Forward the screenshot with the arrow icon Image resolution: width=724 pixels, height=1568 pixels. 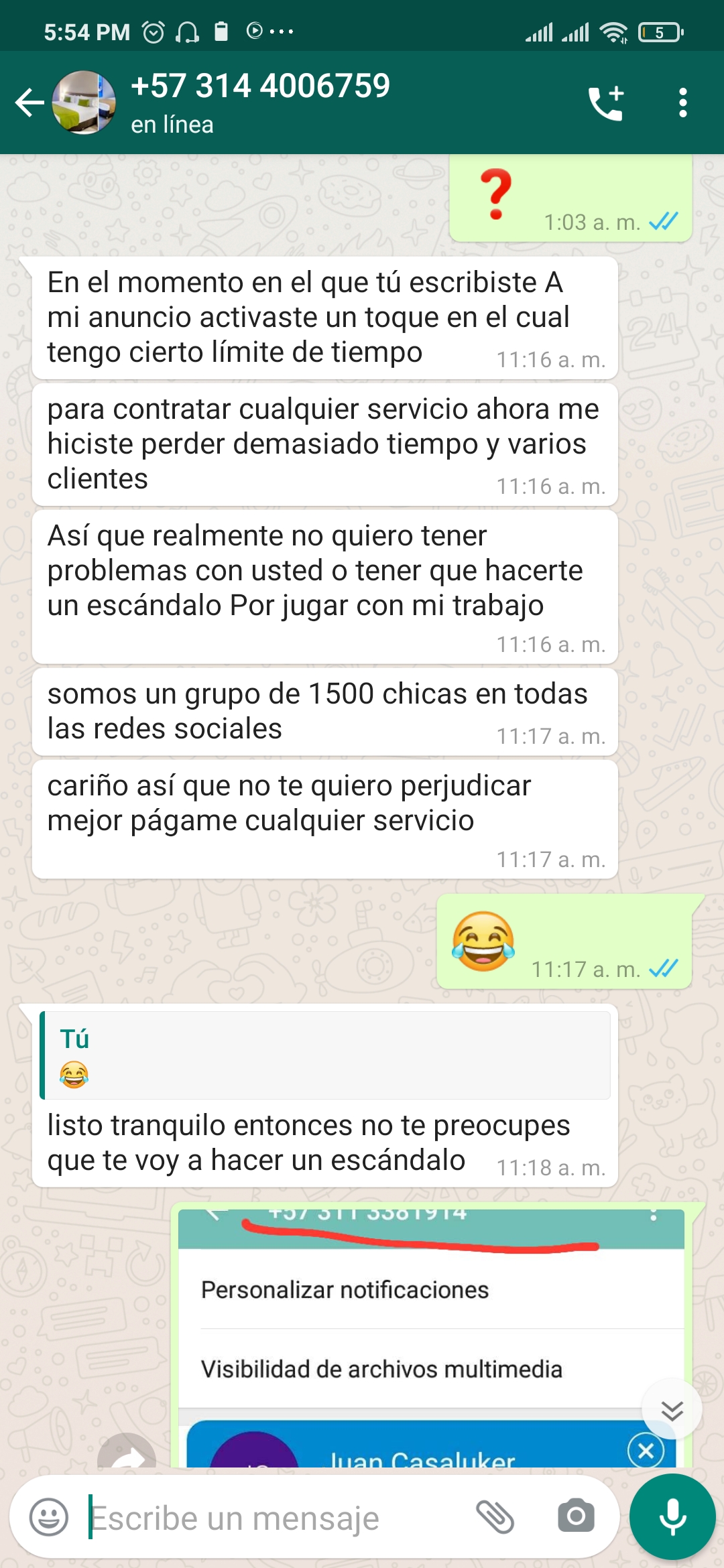pos(127,1455)
